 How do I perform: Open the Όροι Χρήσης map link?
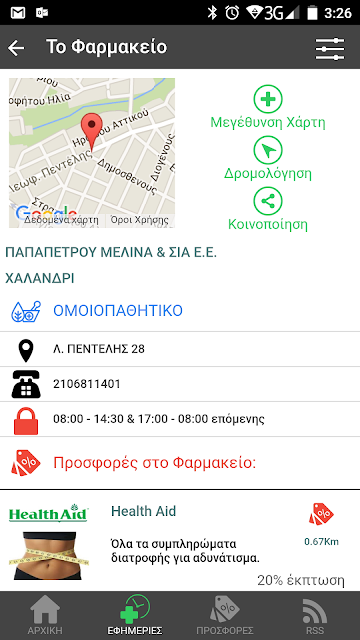[x=140, y=220]
